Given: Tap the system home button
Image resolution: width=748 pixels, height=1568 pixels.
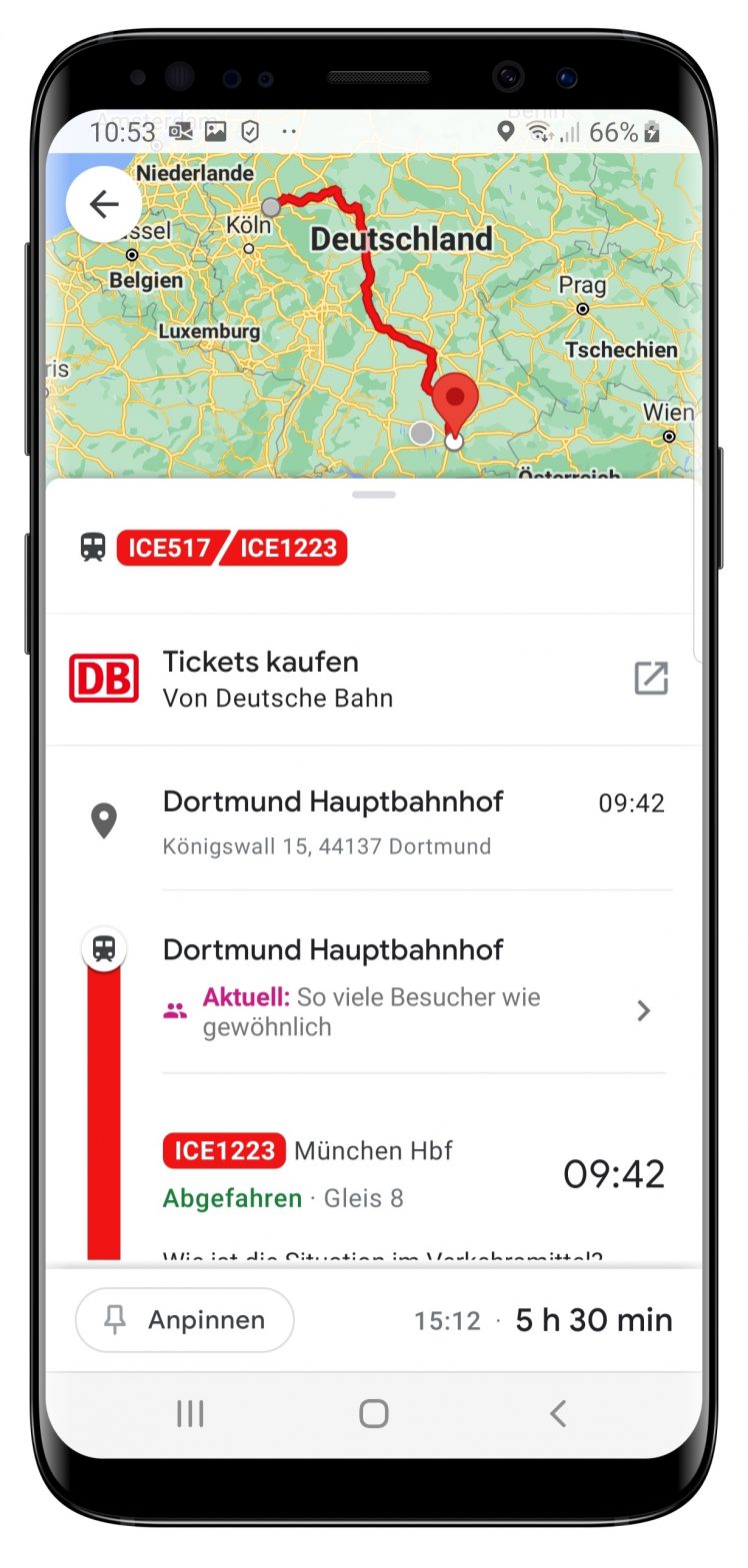Looking at the screenshot, I should click(x=373, y=1413).
